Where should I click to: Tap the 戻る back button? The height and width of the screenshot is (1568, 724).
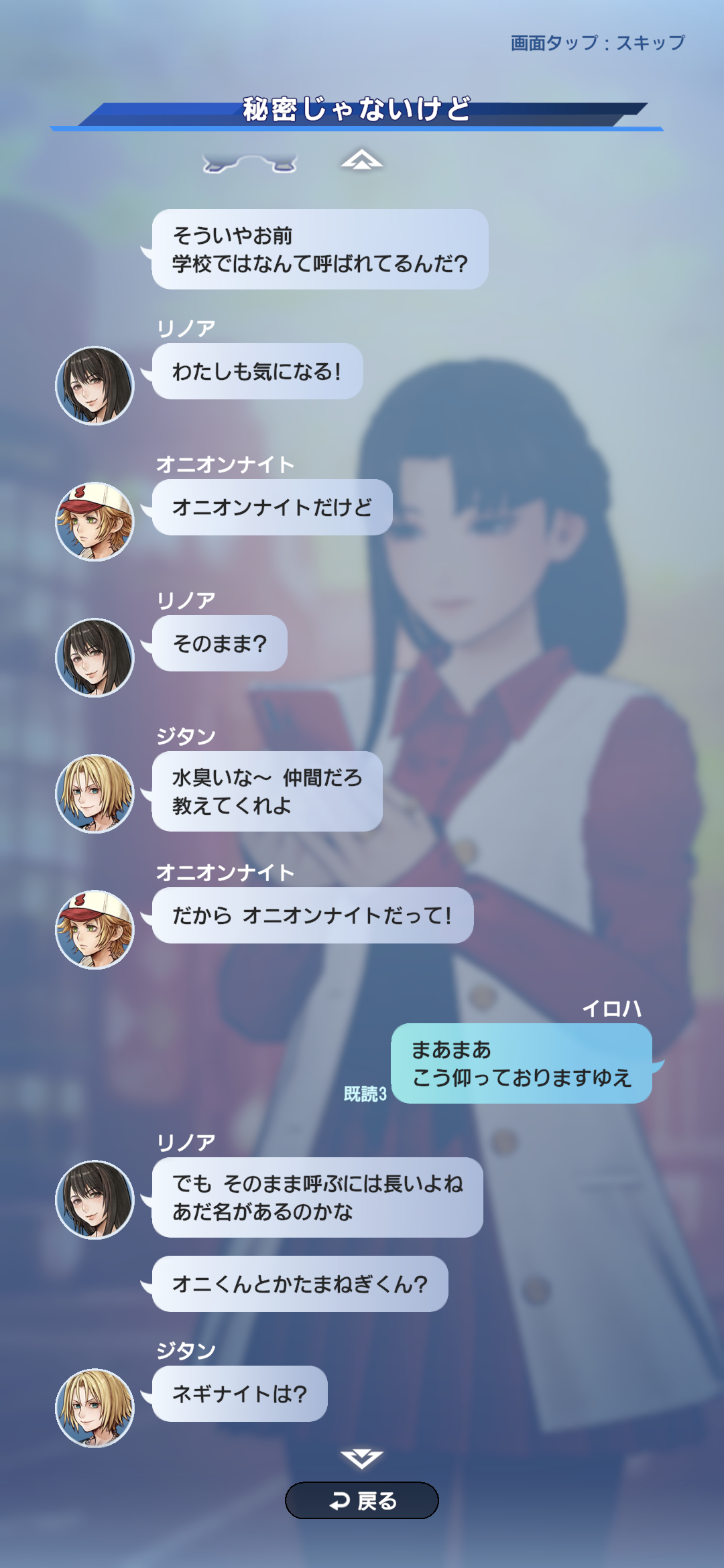click(362, 1500)
